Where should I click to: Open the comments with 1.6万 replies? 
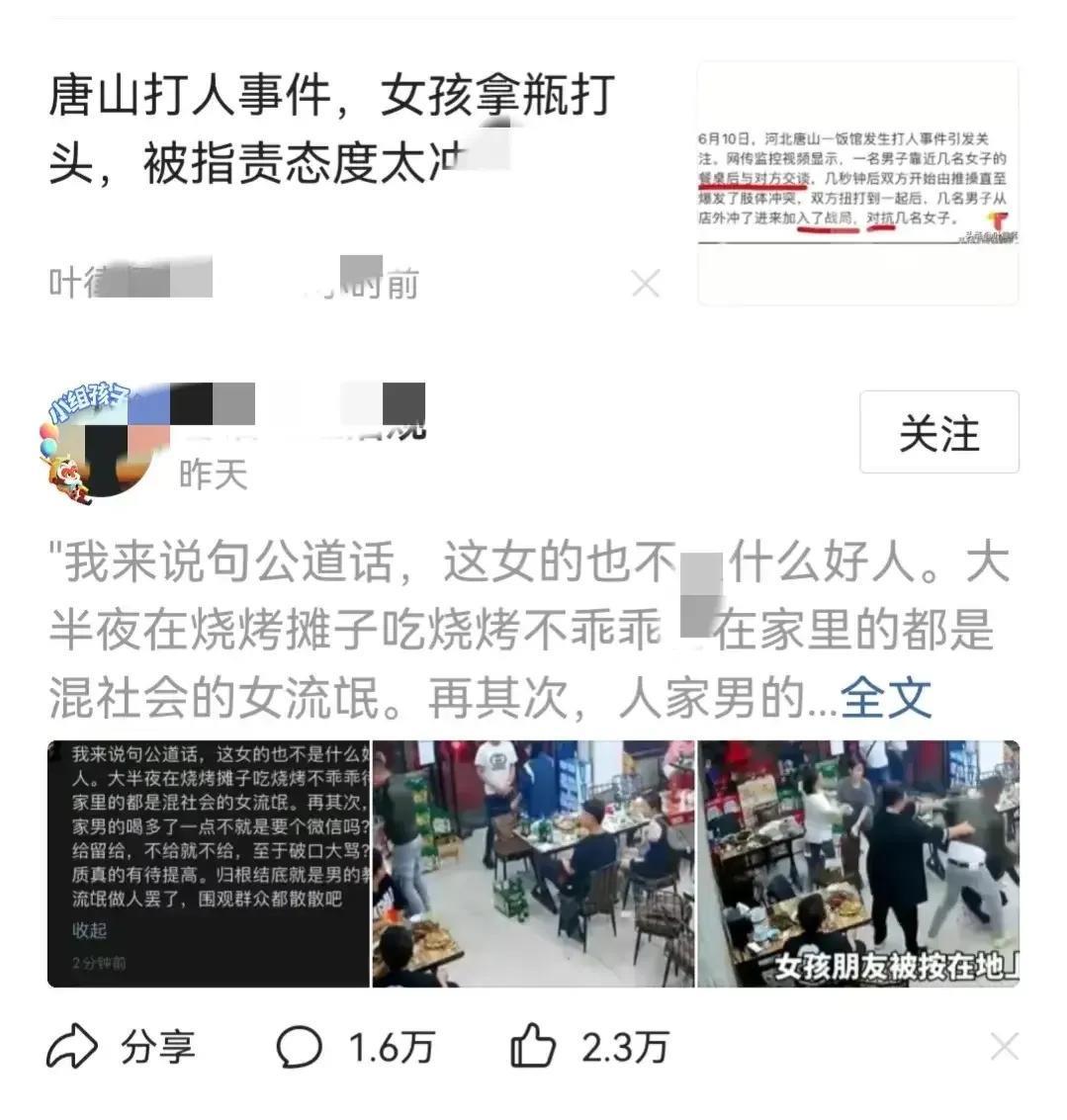coord(354,1047)
